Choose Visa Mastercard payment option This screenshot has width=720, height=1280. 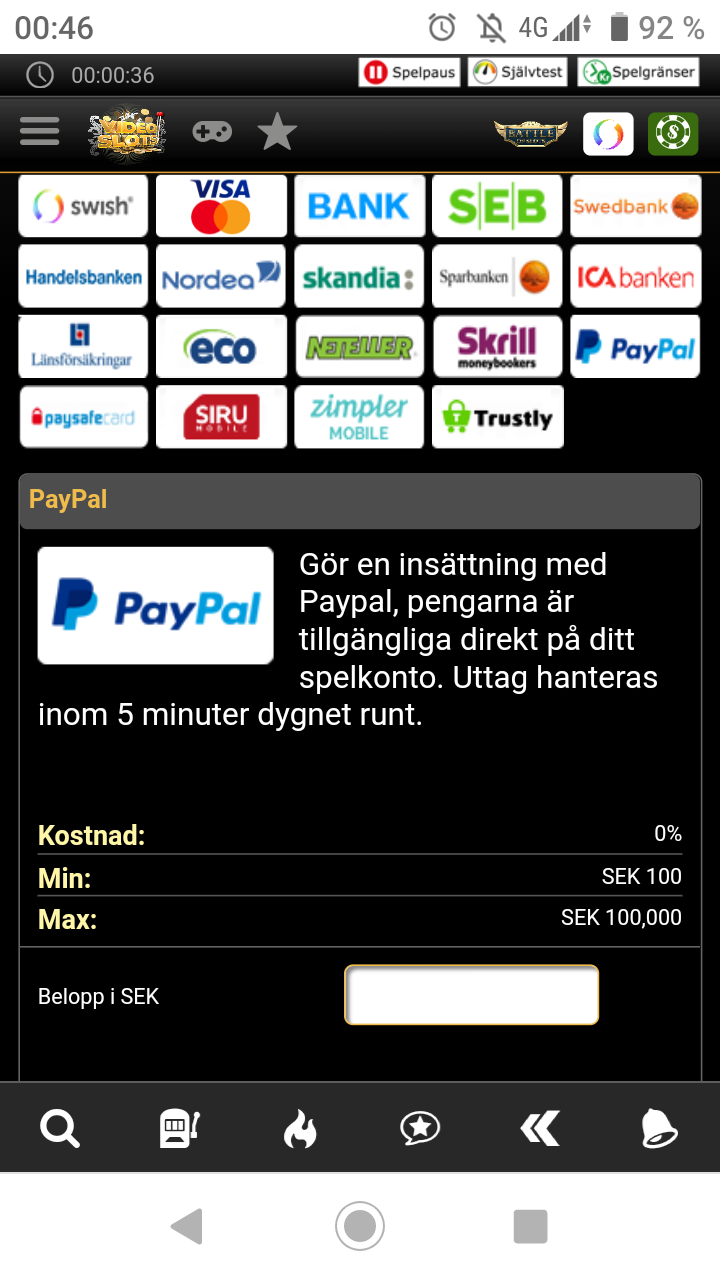coord(221,207)
